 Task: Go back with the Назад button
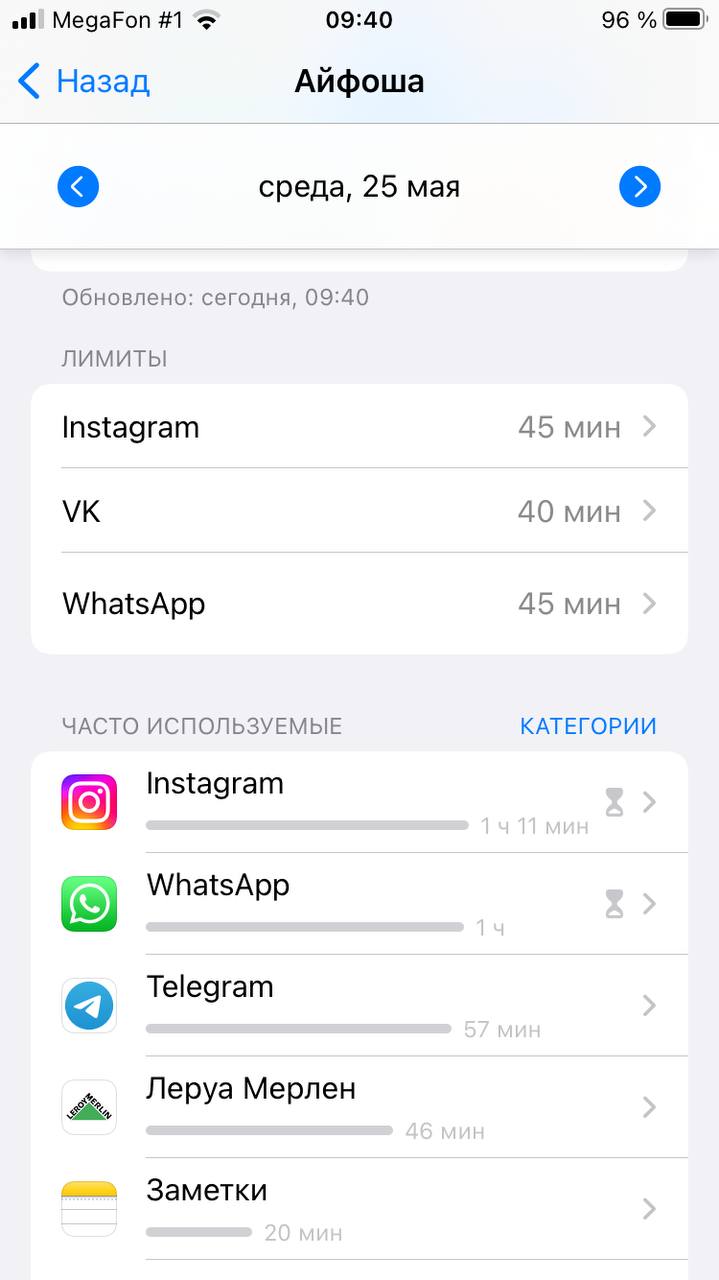(x=84, y=81)
